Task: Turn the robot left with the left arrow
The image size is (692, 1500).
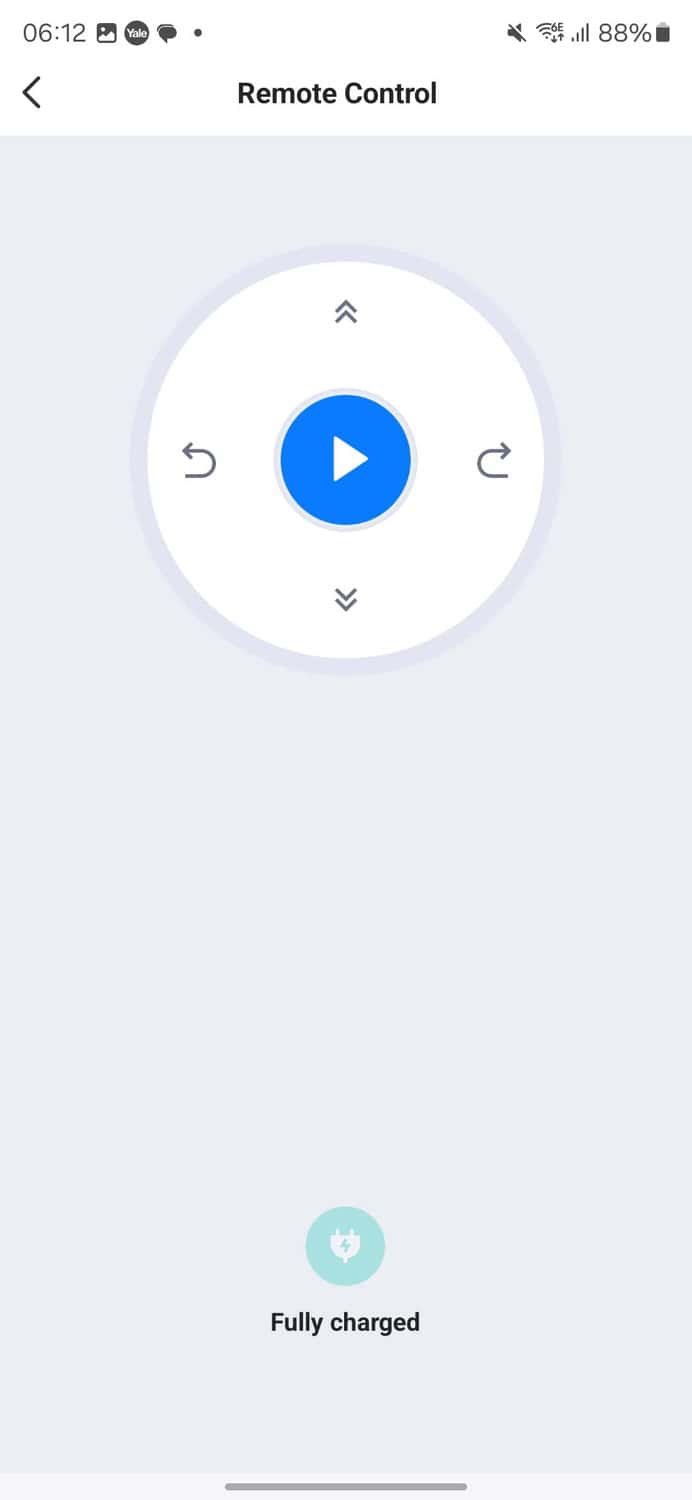Action: (x=199, y=461)
